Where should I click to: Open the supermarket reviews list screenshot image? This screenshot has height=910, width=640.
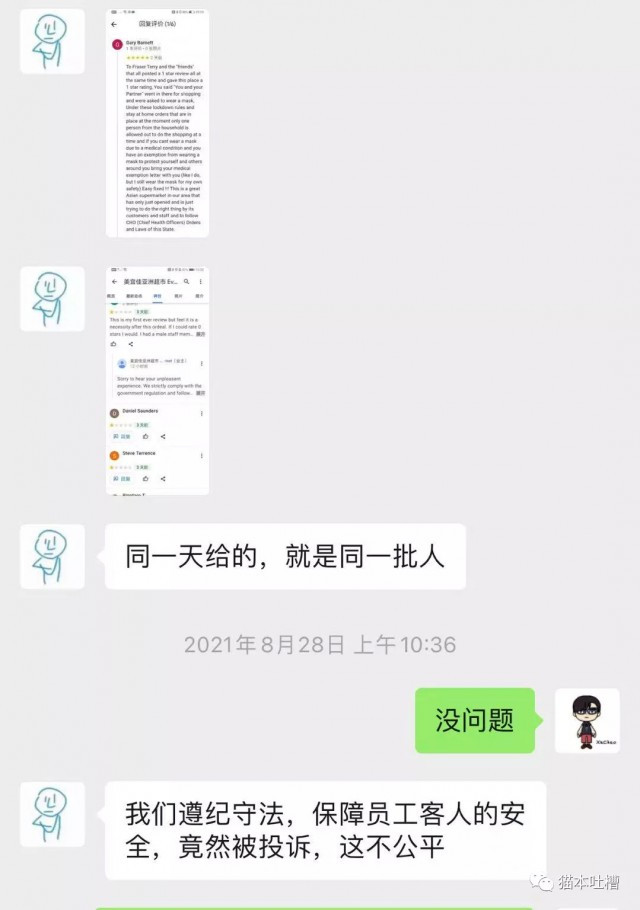click(157, 379)
